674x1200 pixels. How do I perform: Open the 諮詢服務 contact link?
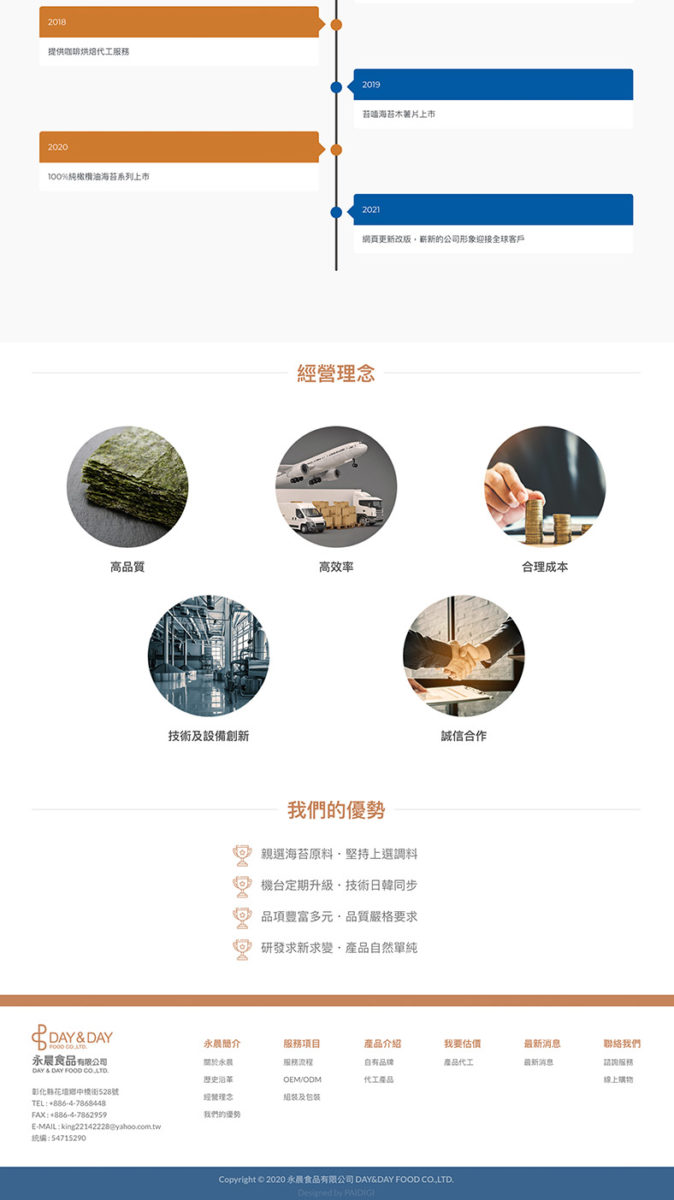(618, 1062)
